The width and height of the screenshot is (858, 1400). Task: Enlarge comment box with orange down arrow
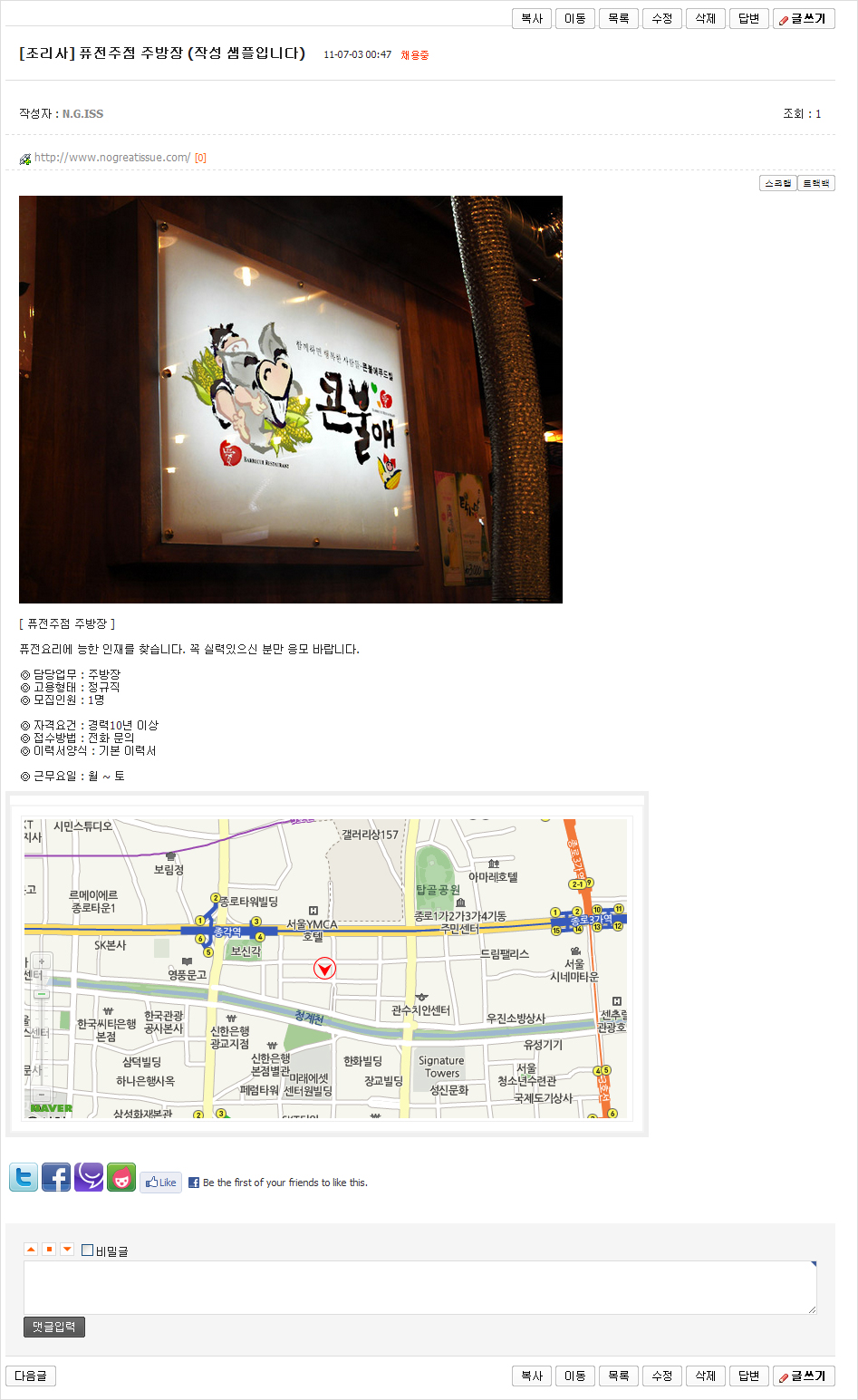coord(67,1250)
